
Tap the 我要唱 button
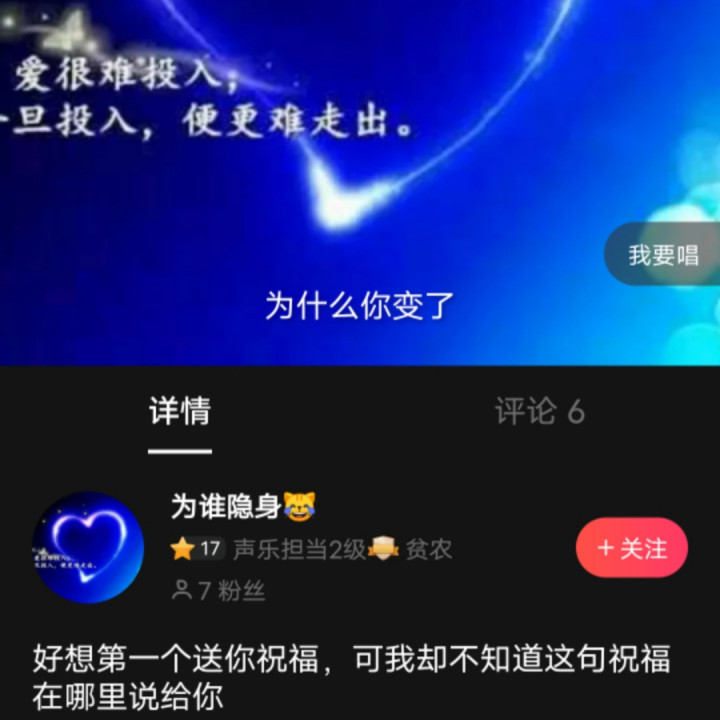662,255
